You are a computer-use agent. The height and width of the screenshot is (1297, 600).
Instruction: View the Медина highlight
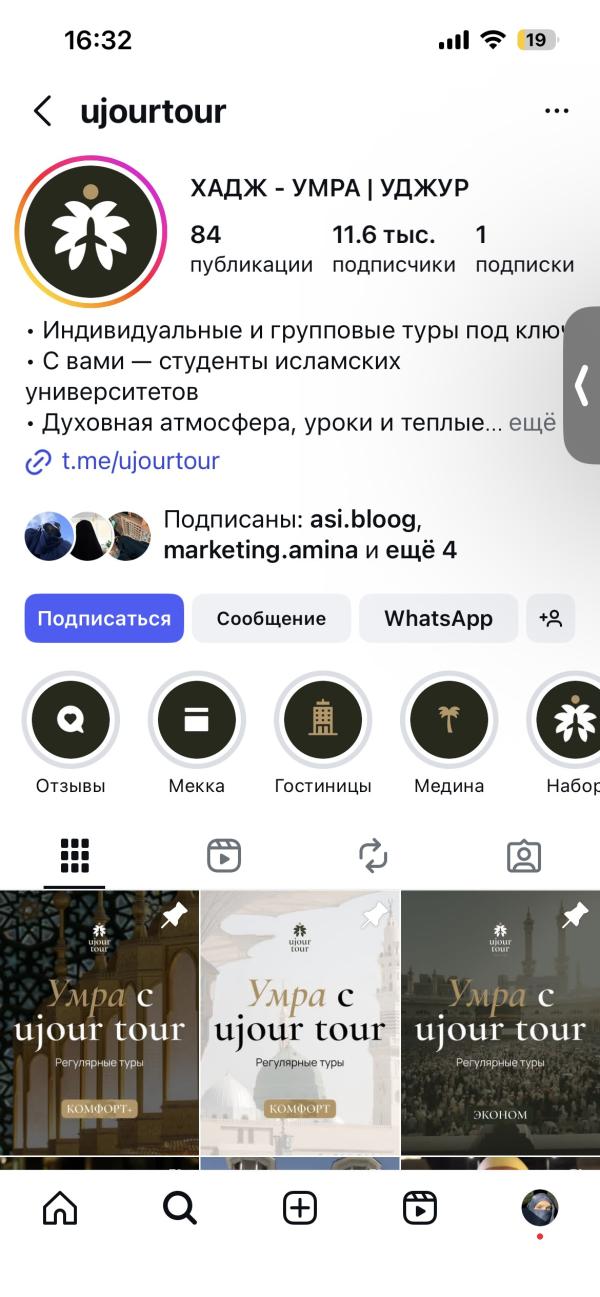[449, 719]
